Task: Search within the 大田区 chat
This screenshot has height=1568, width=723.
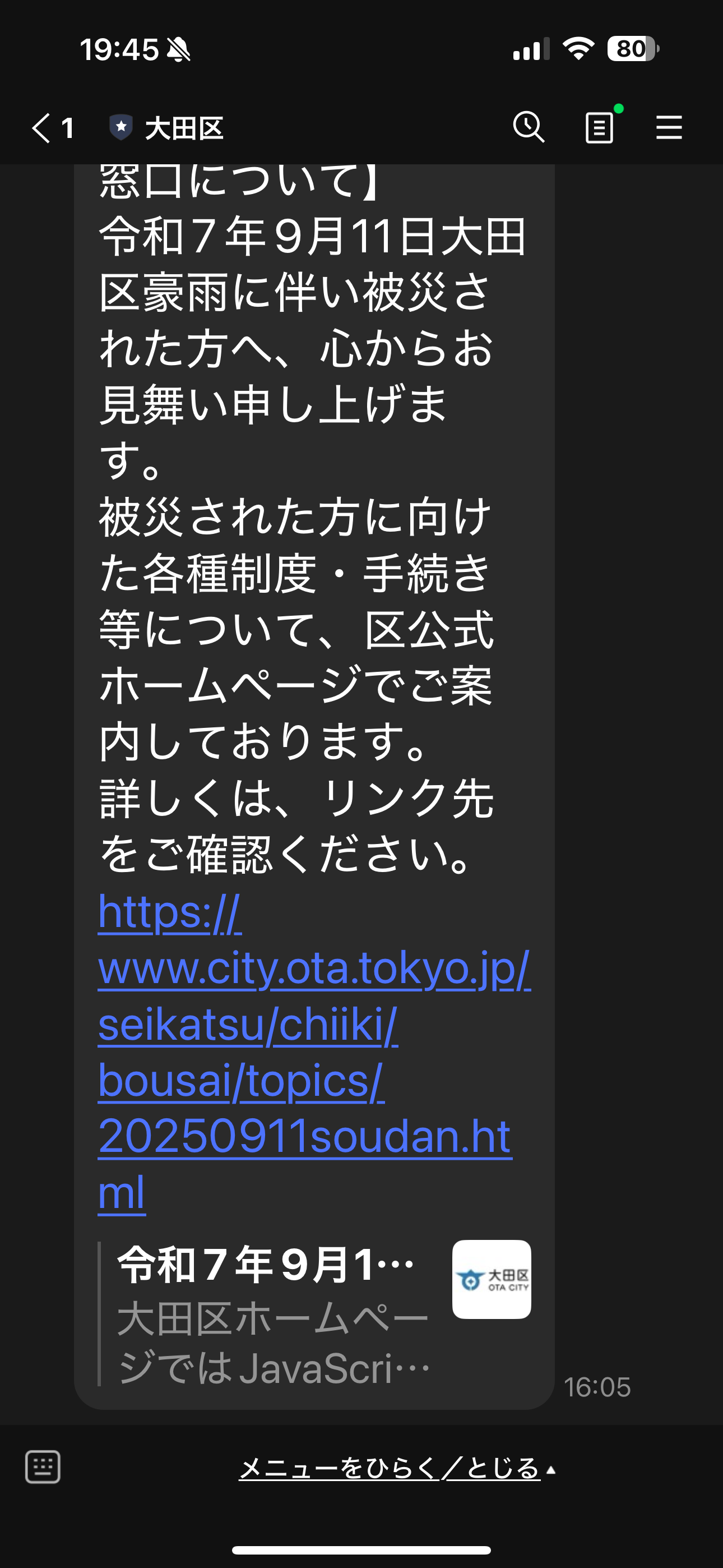Action: [529, 127]
